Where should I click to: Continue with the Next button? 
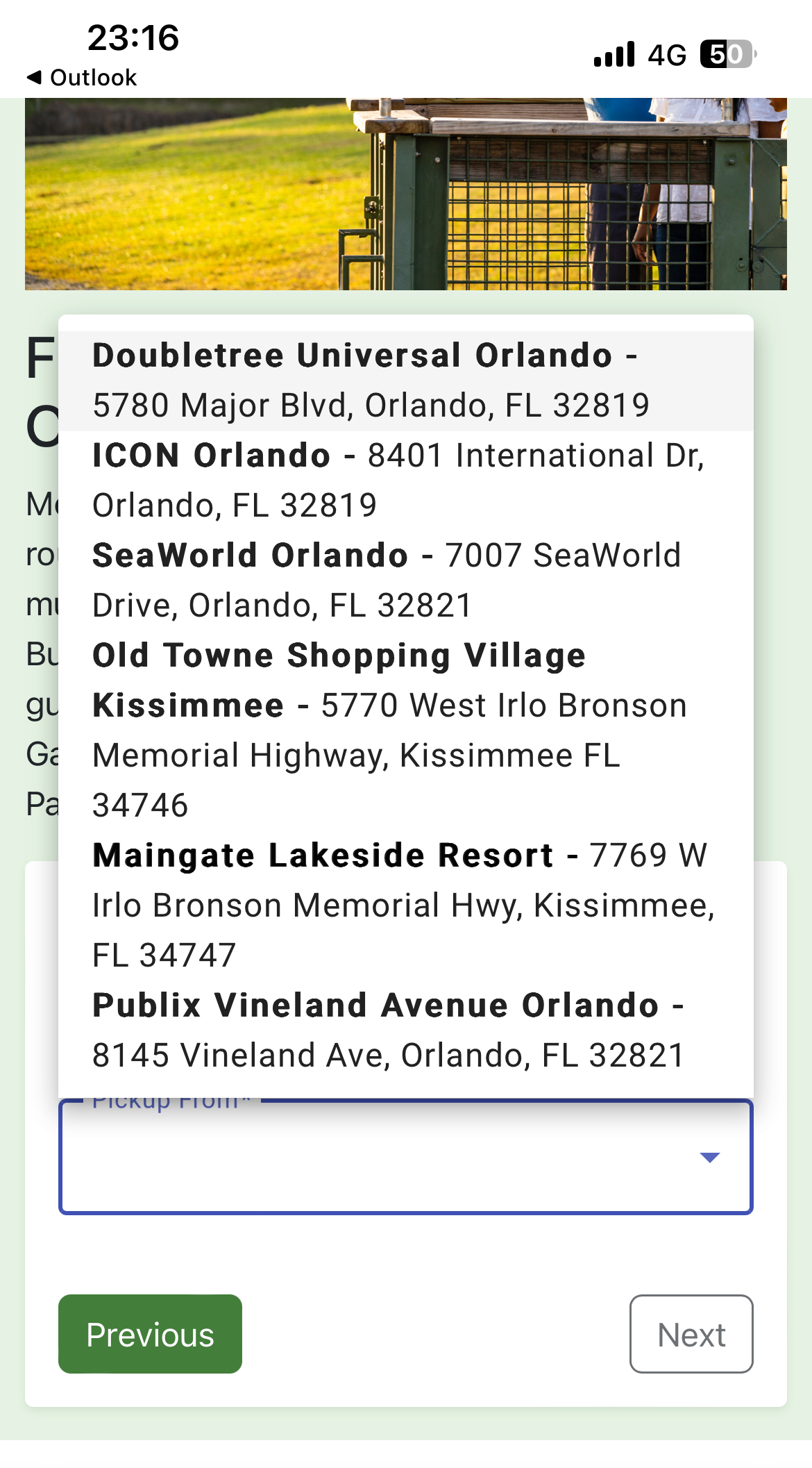[x=691, y=1334]
